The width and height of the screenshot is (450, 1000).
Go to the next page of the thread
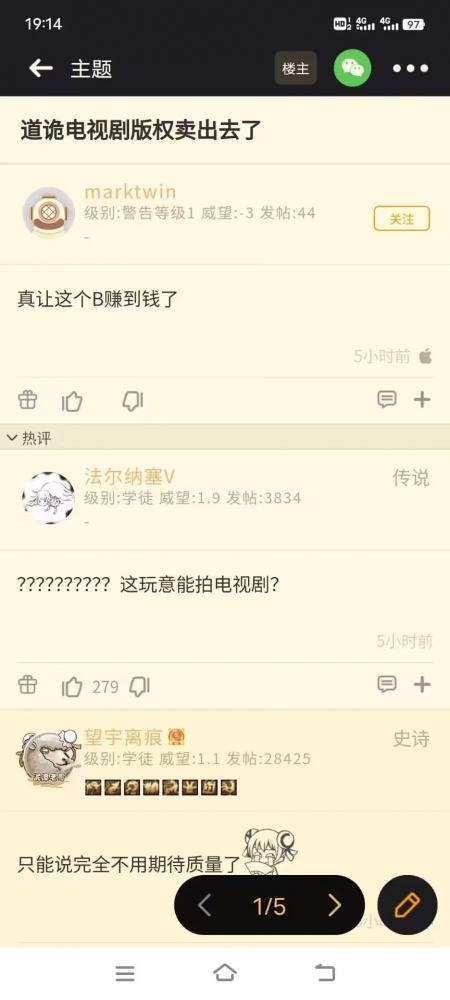(335, 905)
